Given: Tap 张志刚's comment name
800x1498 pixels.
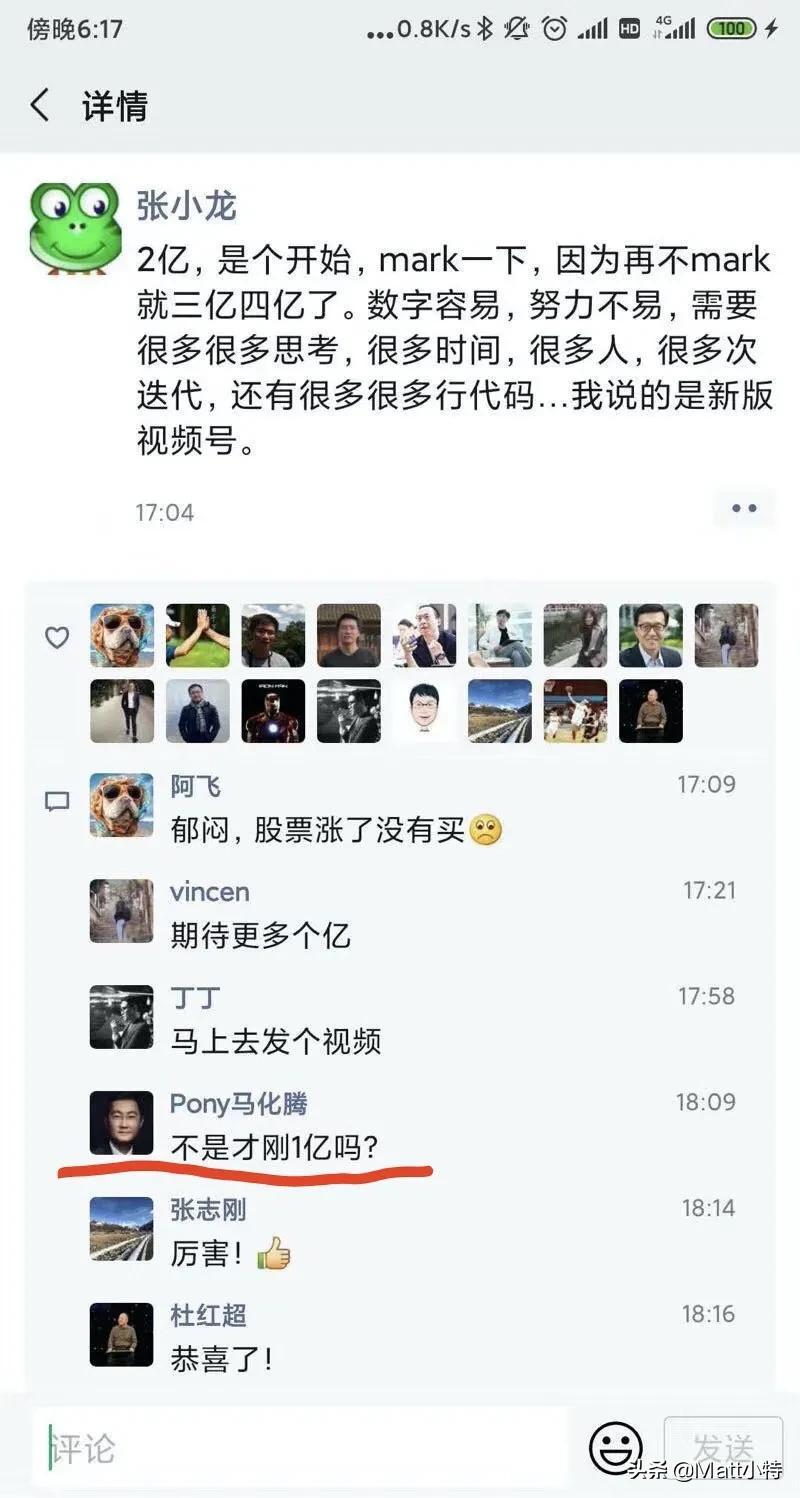Looking at the screenshot, I should 208,1210.
